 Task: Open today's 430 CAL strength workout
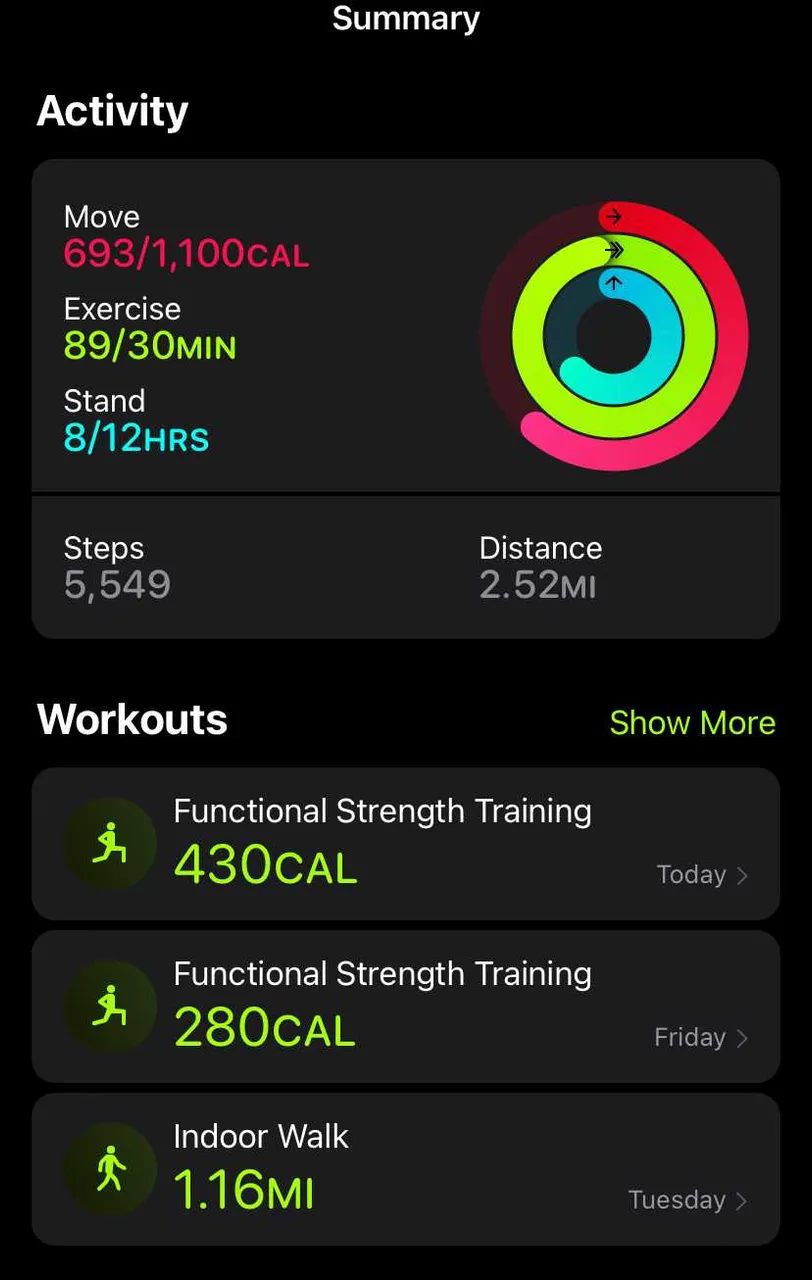[x=405, y=844]
